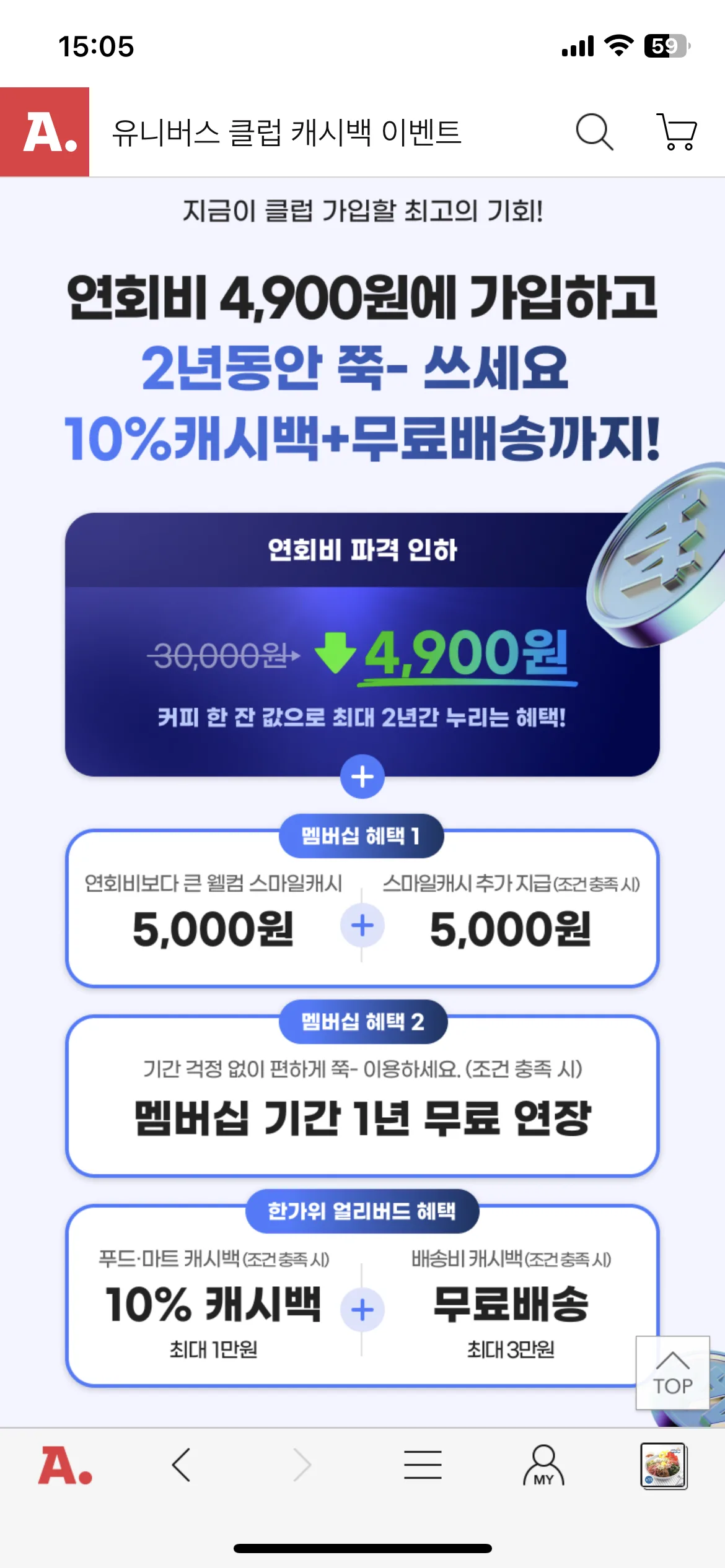725x1568 pixels.
Task: Go back with the left arrow
Action: 181,1465
